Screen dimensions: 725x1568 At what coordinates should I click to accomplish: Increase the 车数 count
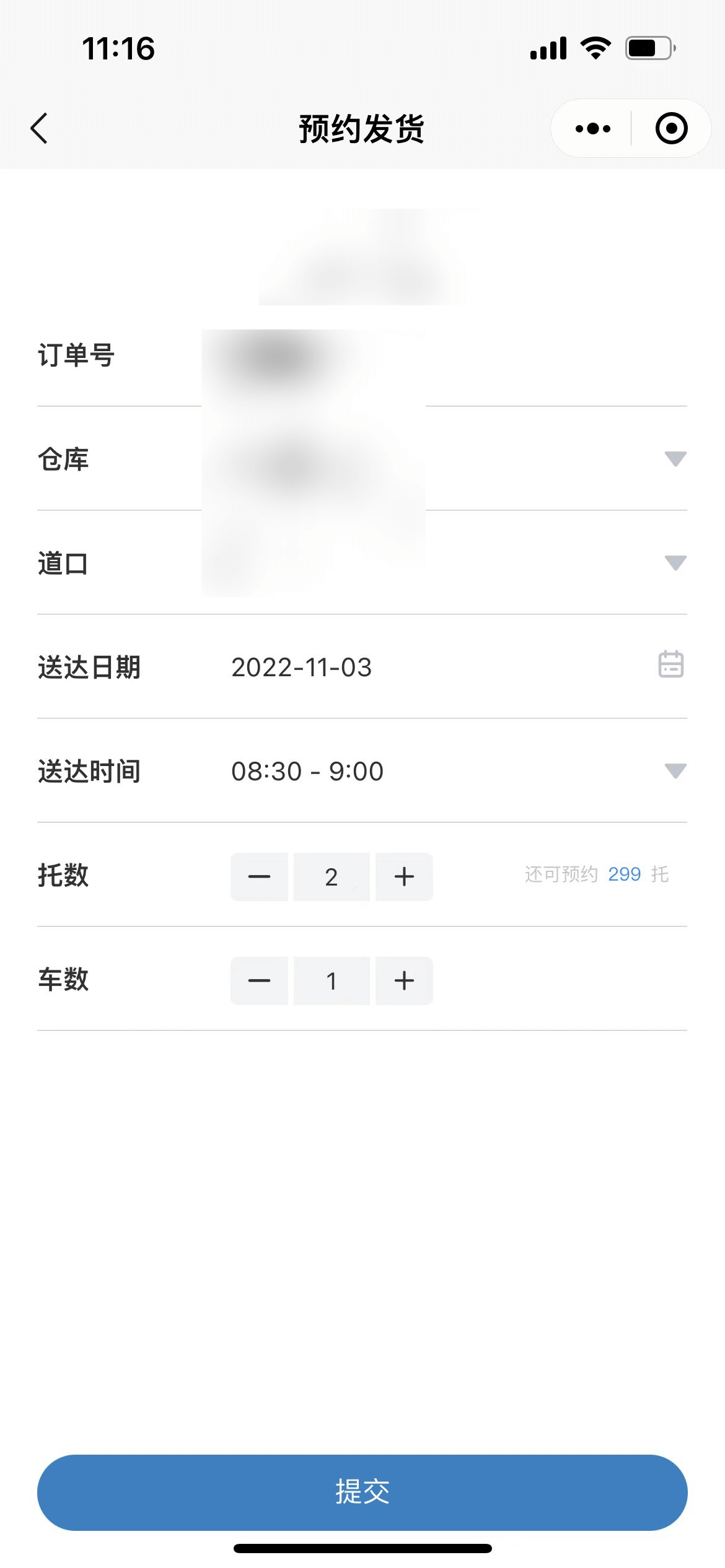tap(404, 981)
